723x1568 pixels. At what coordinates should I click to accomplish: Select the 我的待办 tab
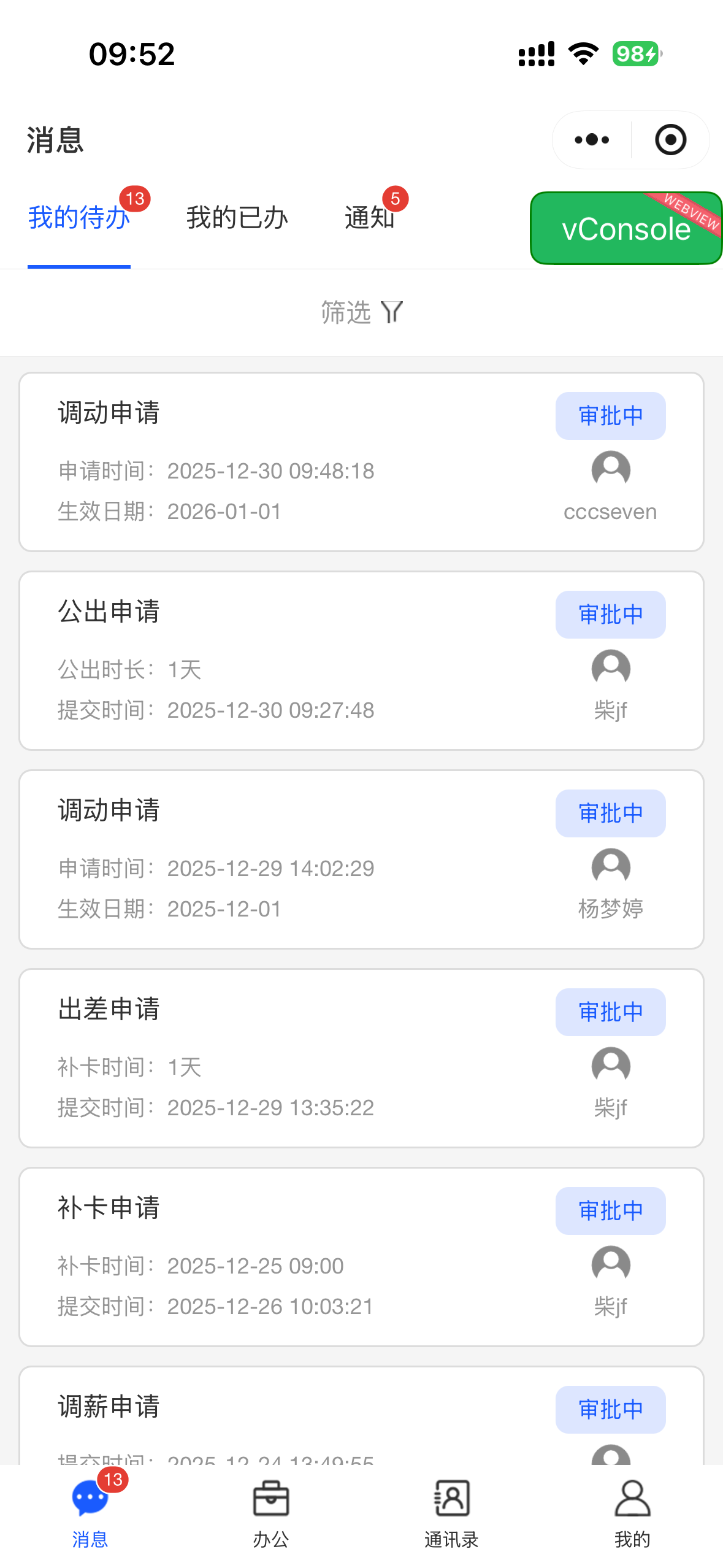point(79,218)
